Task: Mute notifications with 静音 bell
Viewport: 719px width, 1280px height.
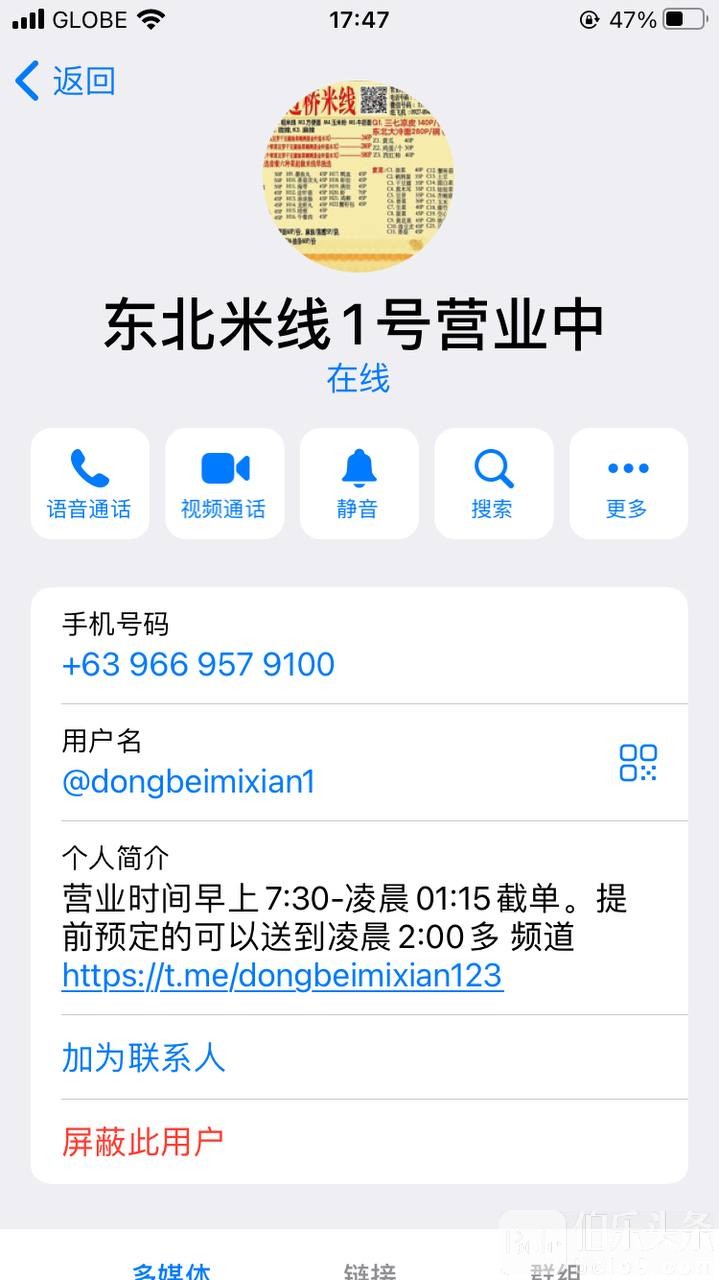Action: coord(358,484)
